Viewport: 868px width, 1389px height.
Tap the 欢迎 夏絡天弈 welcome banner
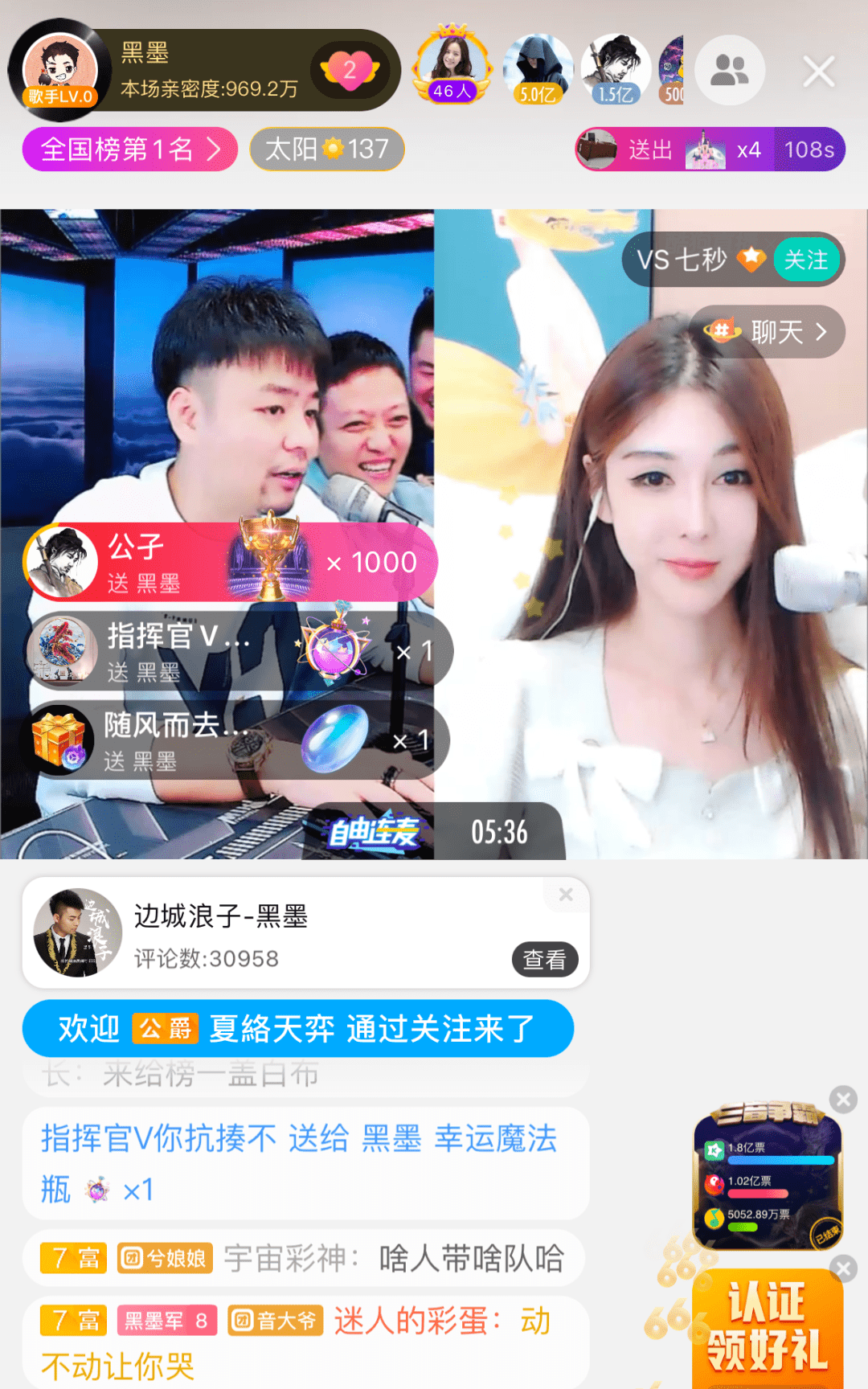297,1029
